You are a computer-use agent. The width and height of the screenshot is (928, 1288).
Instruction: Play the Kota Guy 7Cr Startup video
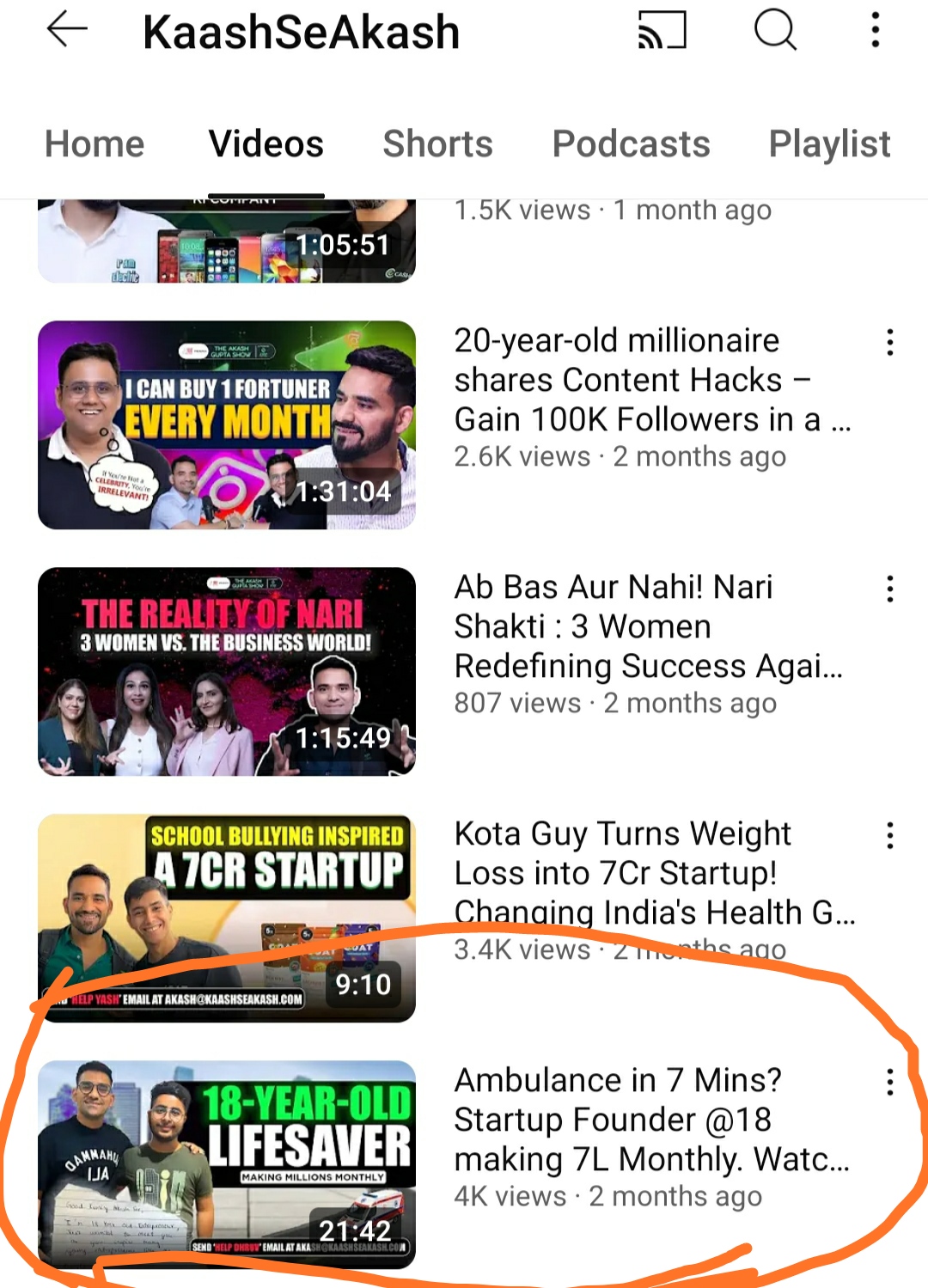227,918
